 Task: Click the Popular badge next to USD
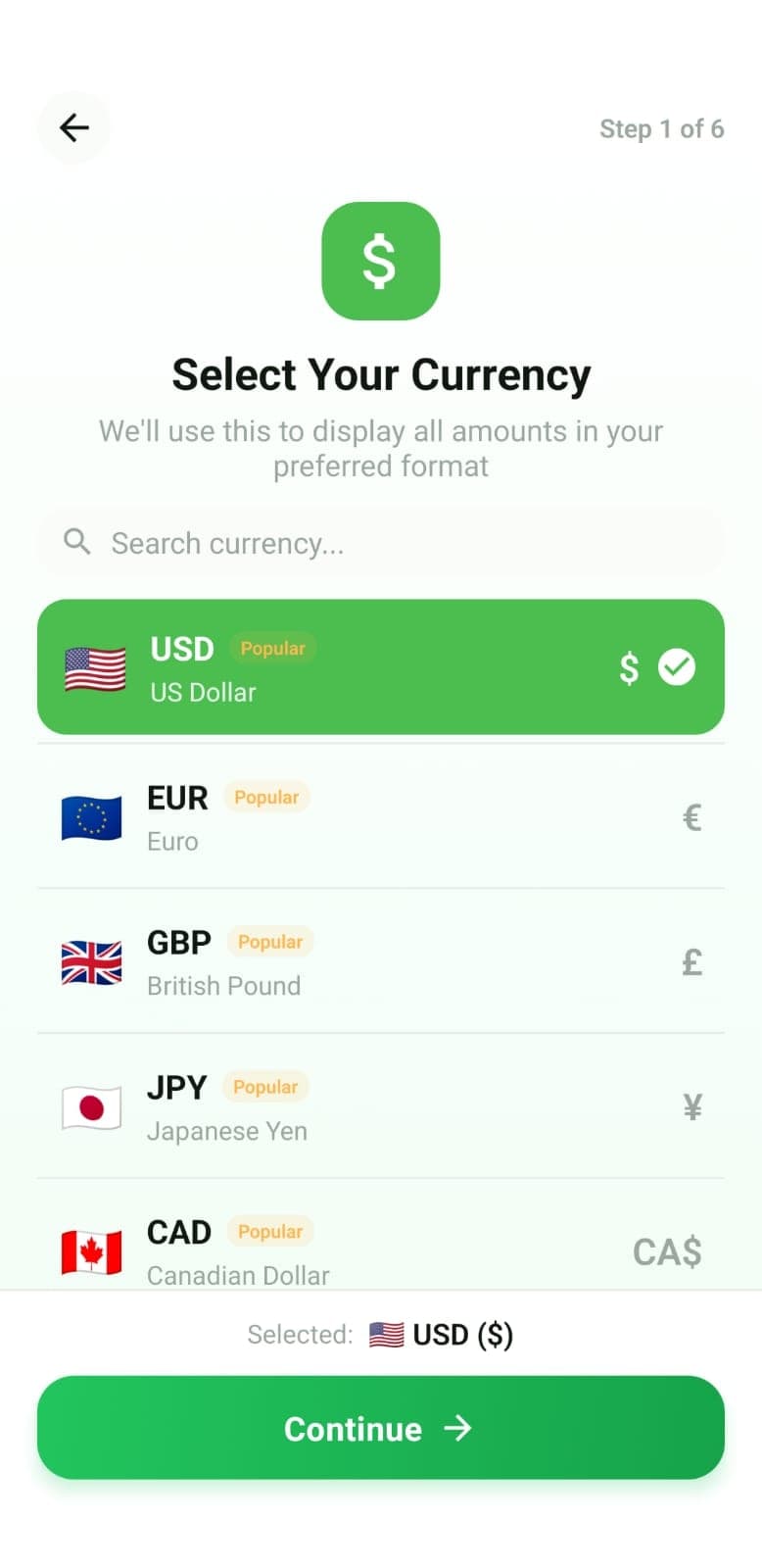[x=273, y=648]
